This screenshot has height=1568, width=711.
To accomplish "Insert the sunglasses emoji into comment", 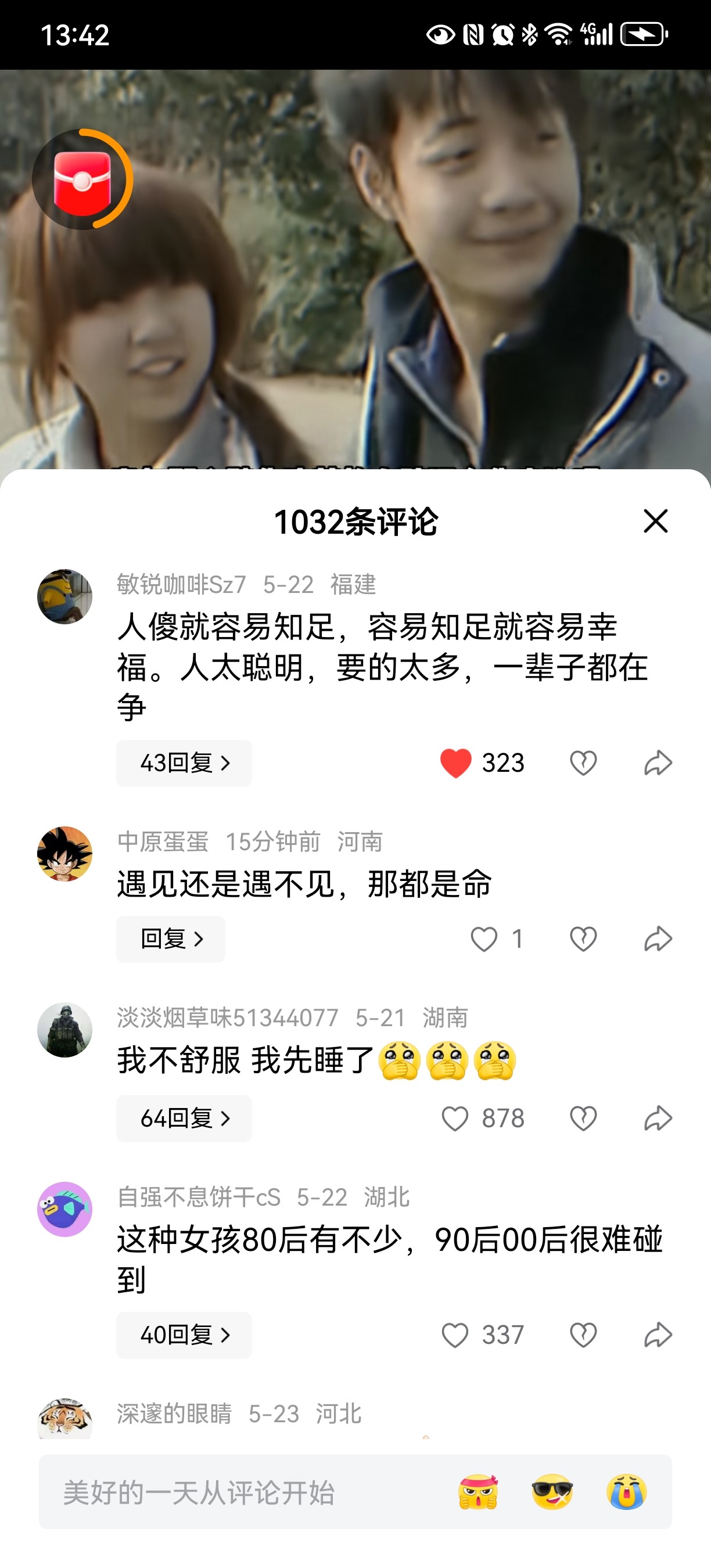I will [552, 1492].
